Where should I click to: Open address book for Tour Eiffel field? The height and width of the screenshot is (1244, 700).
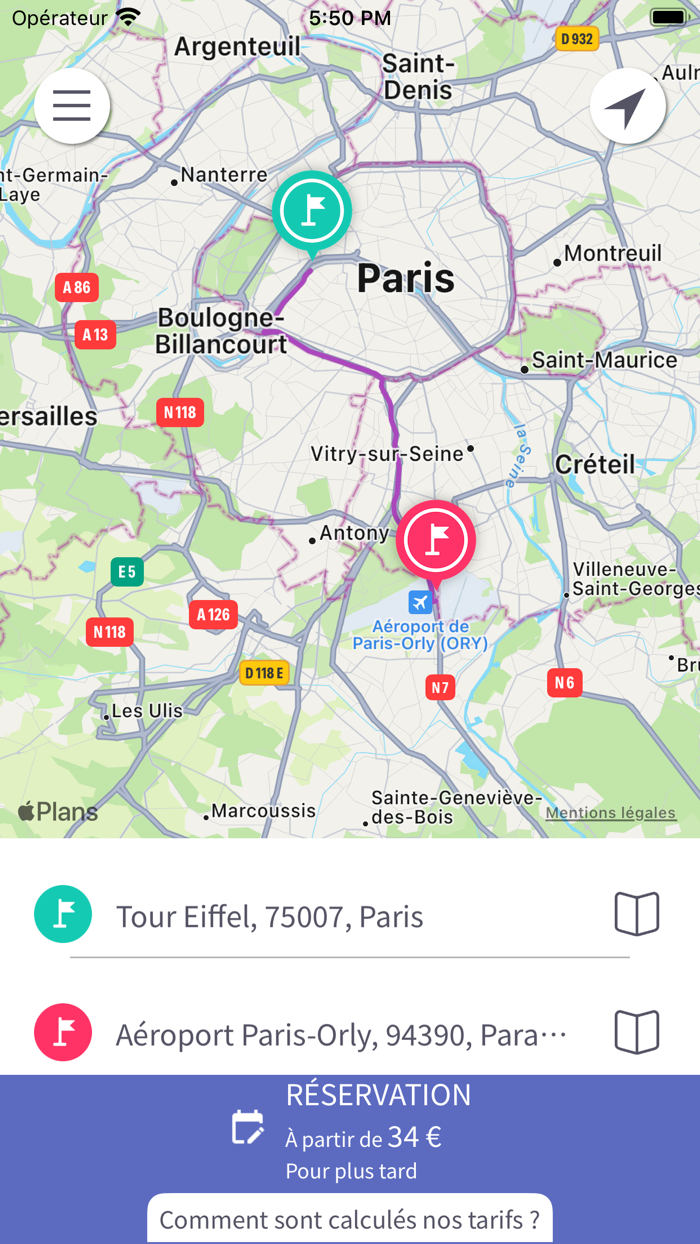(636, 914)
